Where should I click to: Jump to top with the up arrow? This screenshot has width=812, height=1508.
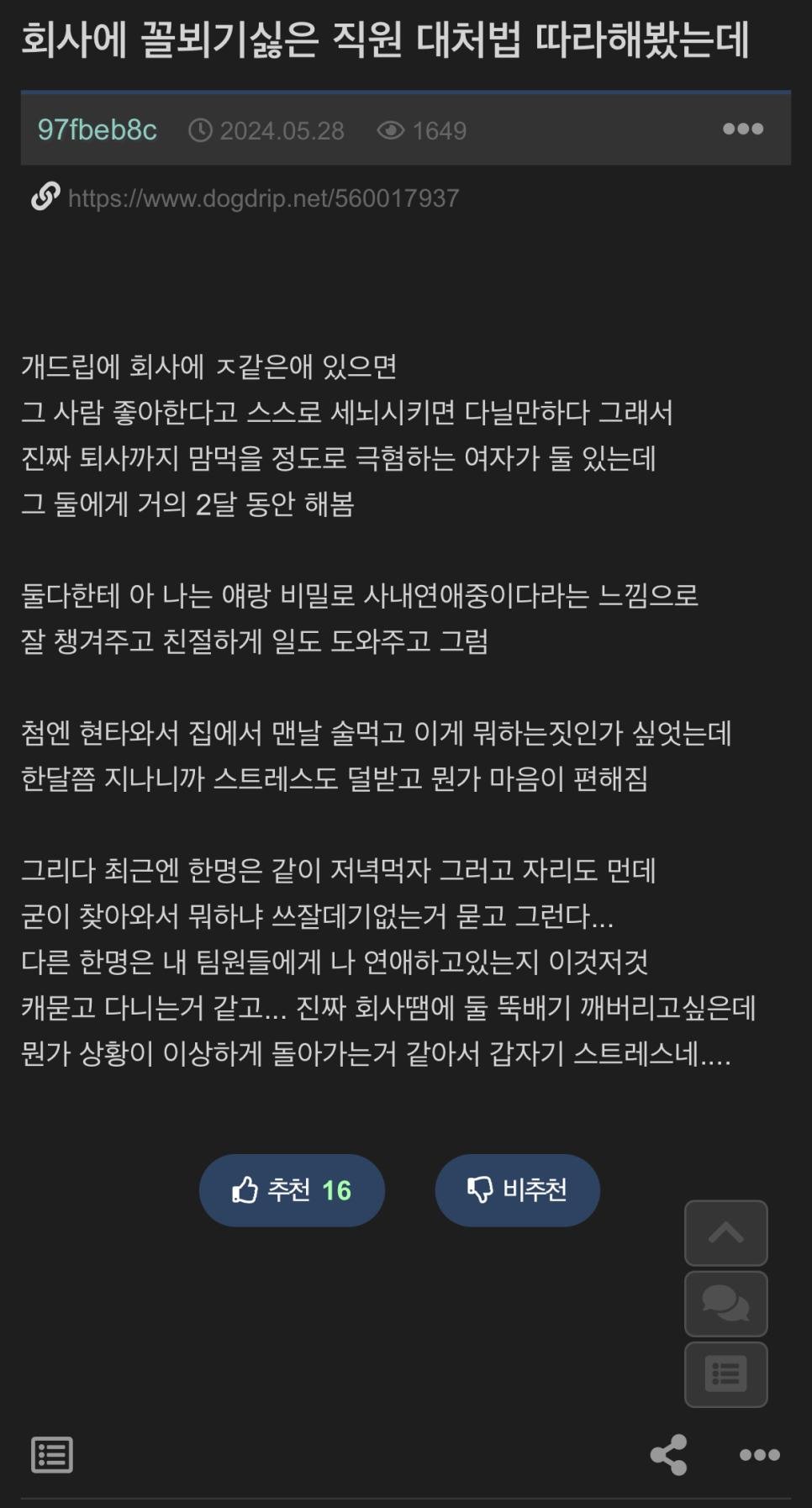725,1233
